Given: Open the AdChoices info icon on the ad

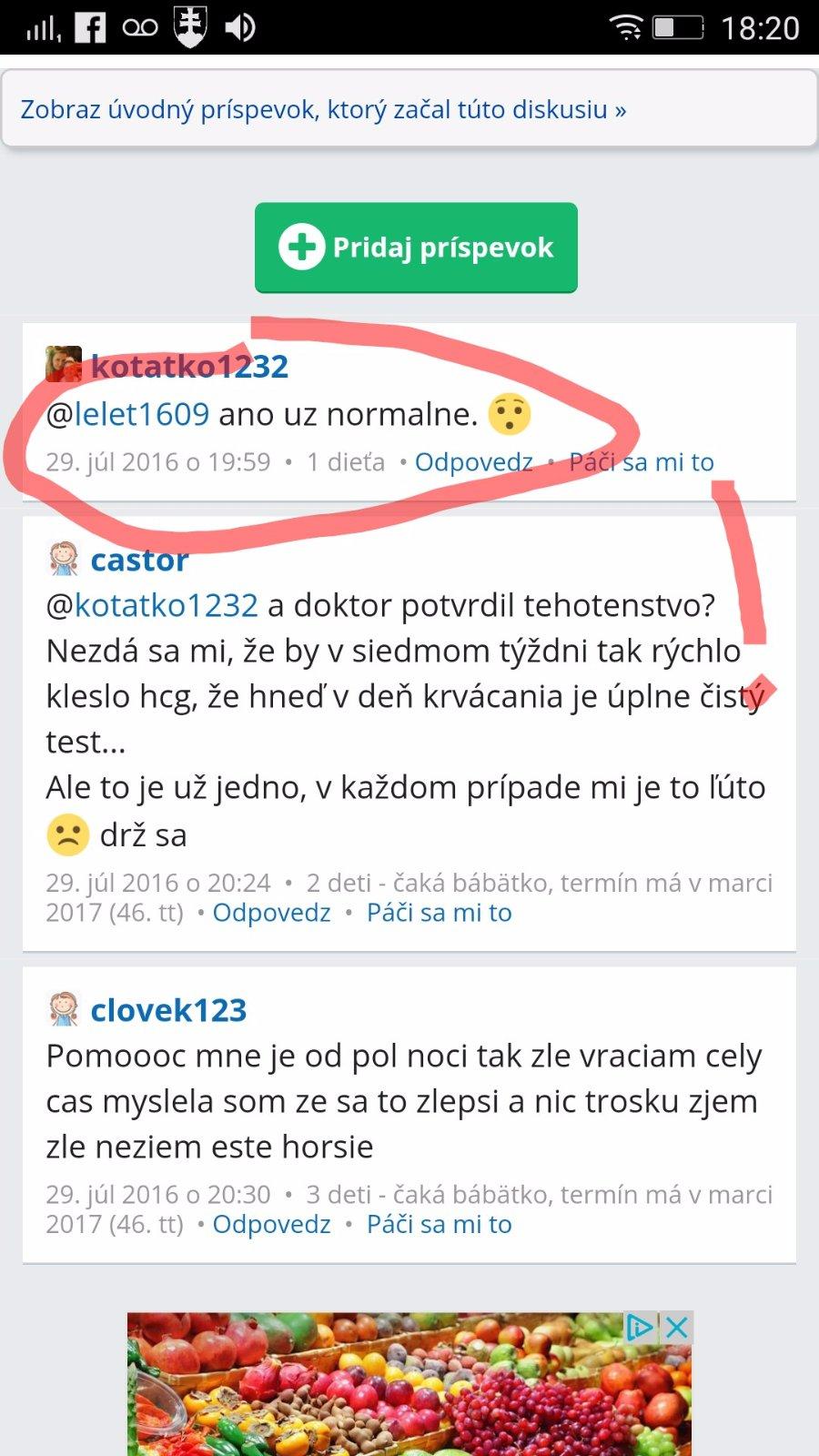Looking at the screenshot, I should 640,1328.
